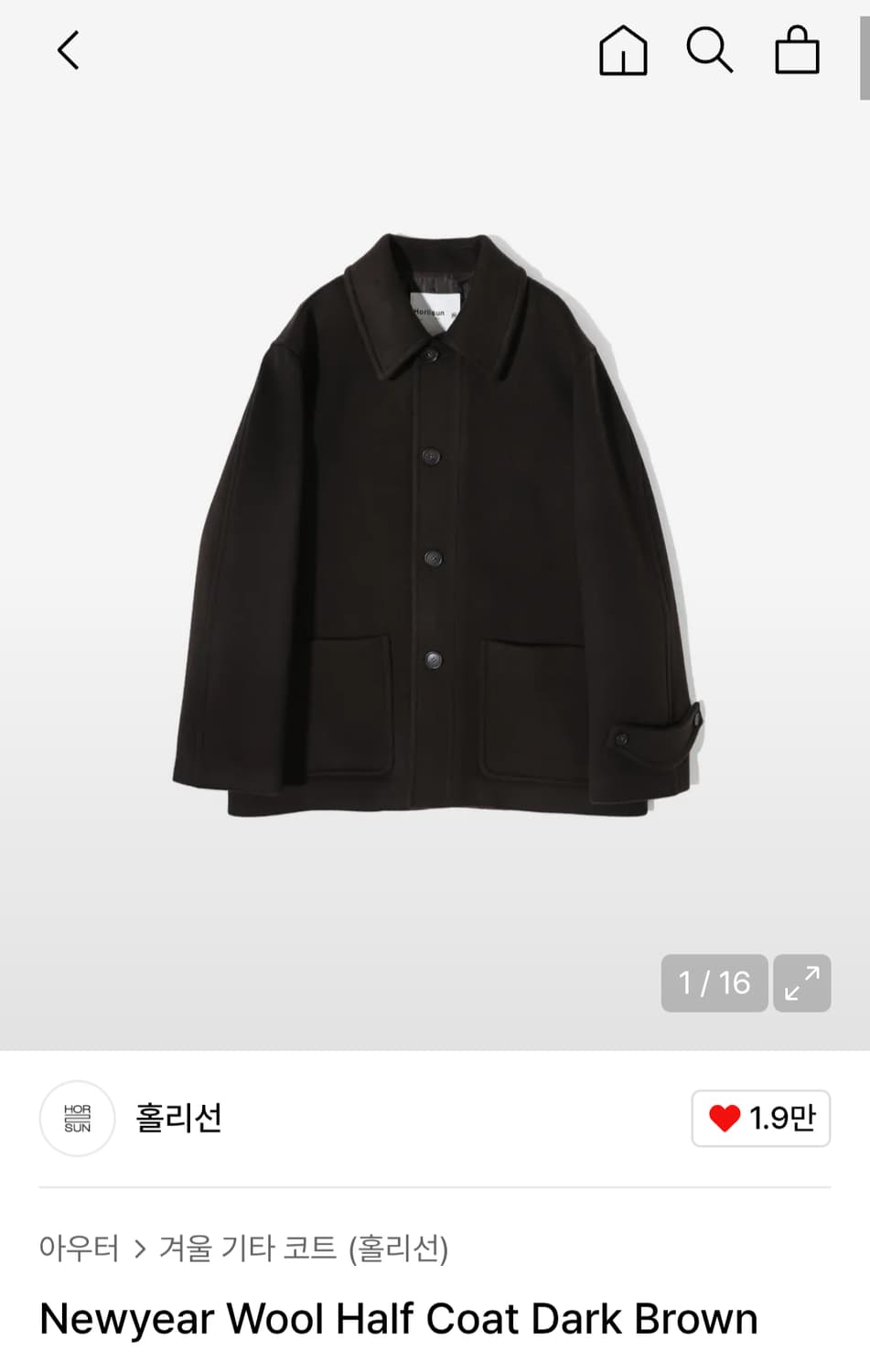Viewport: 870px width, 1372px height.
Task: Click the chevron separator in the breadcrumb
Action: [142, 1246]
